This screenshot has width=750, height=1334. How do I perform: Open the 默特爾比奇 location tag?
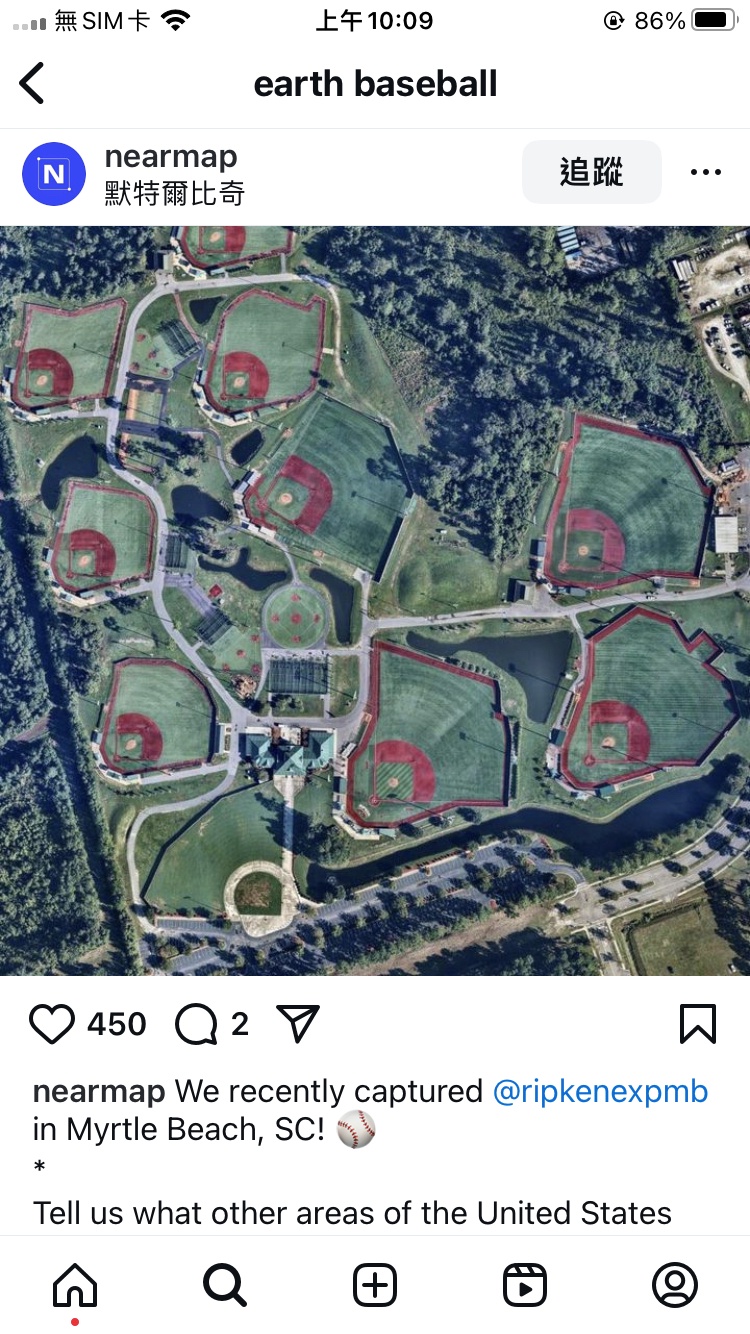tap(174, 193)
